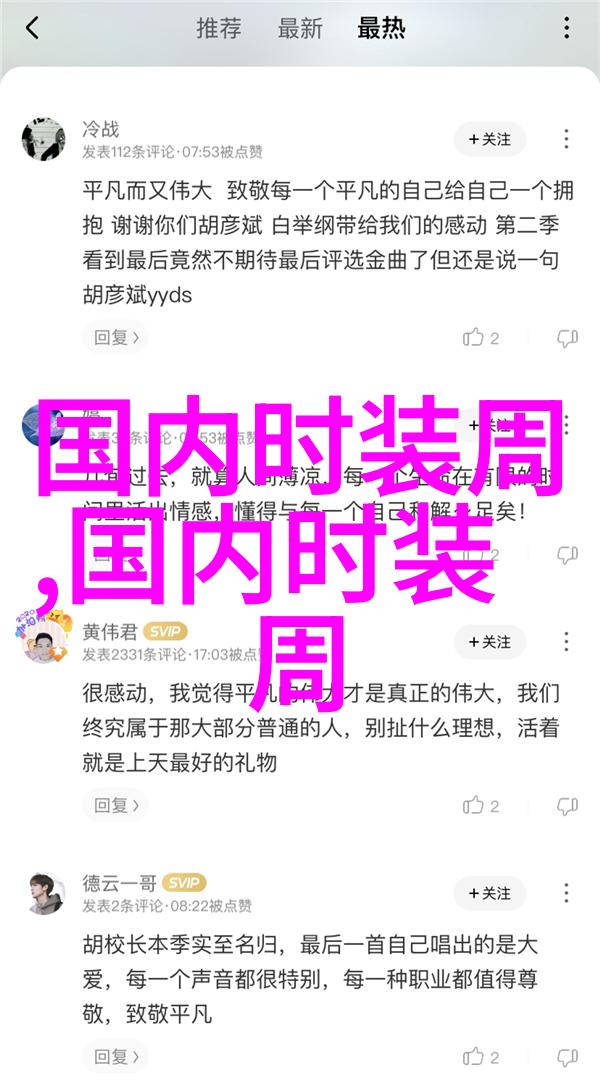Dislike 冷战's comment
Image resolution: width=600 pixels, height=1083 pixels.
point(567,338)
